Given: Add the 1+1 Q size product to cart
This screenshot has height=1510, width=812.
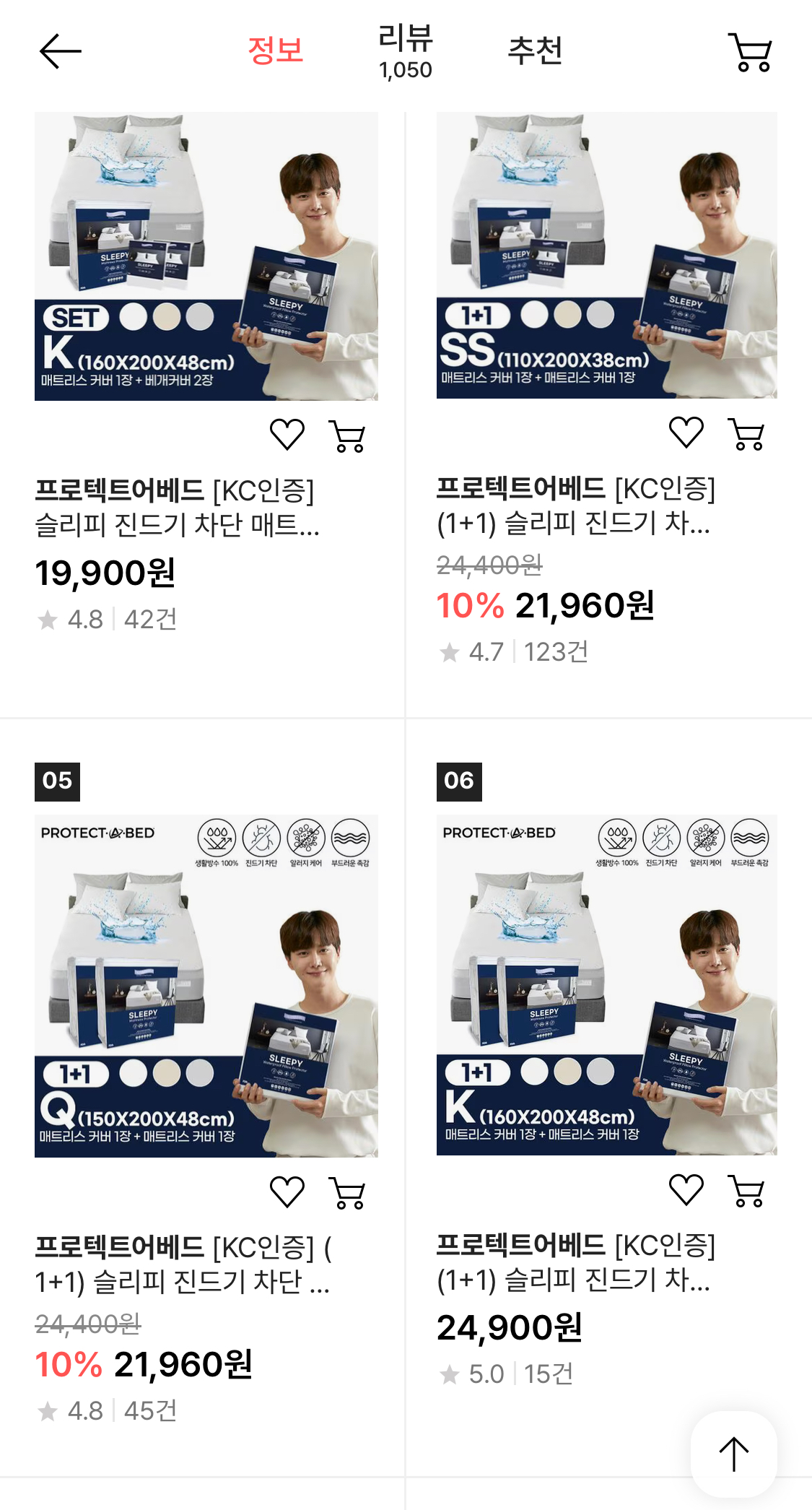Looking at the screenshot, I should (347, 1192).
